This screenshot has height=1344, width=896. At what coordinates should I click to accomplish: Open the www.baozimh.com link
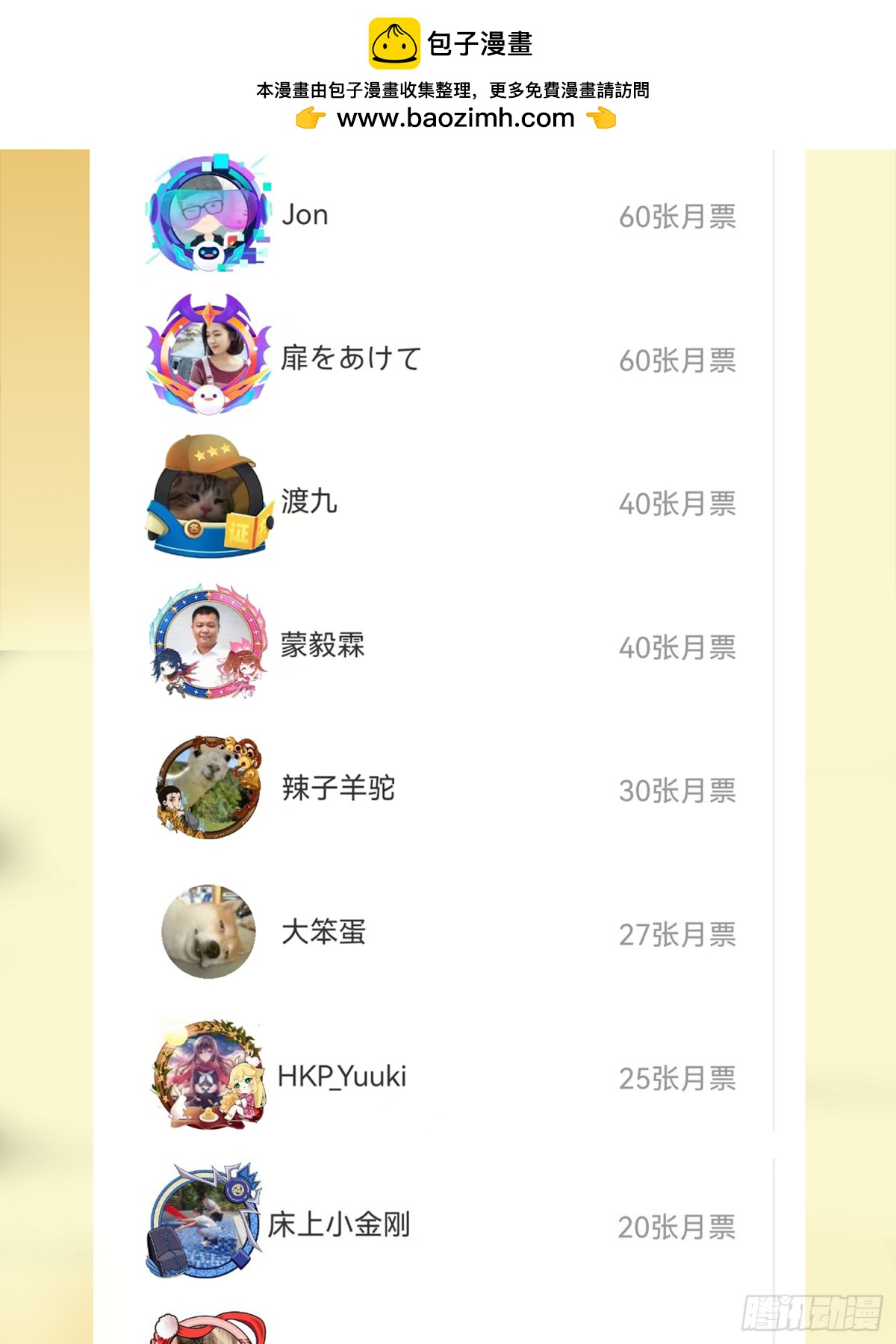pos(451,118)
